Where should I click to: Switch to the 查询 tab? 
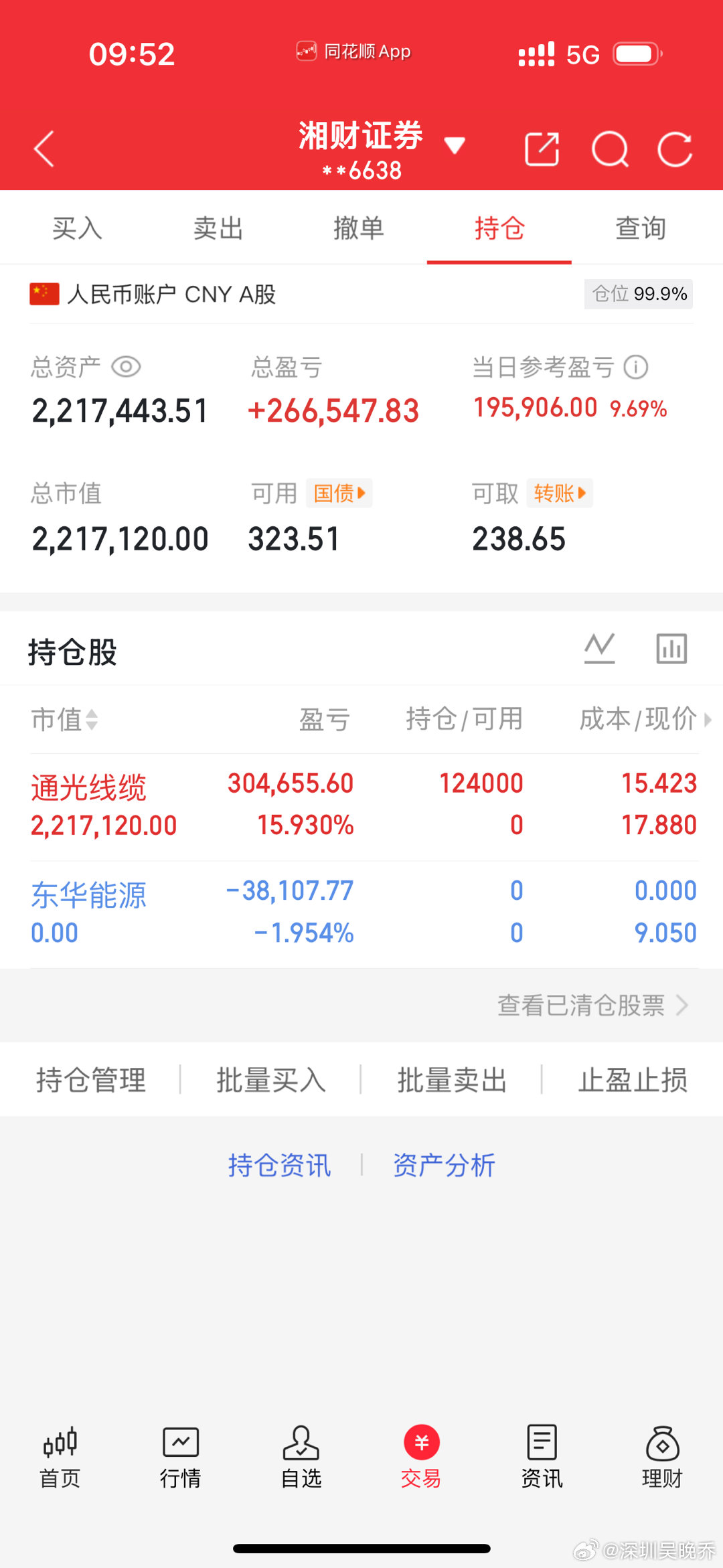click(x=641, y=228)
